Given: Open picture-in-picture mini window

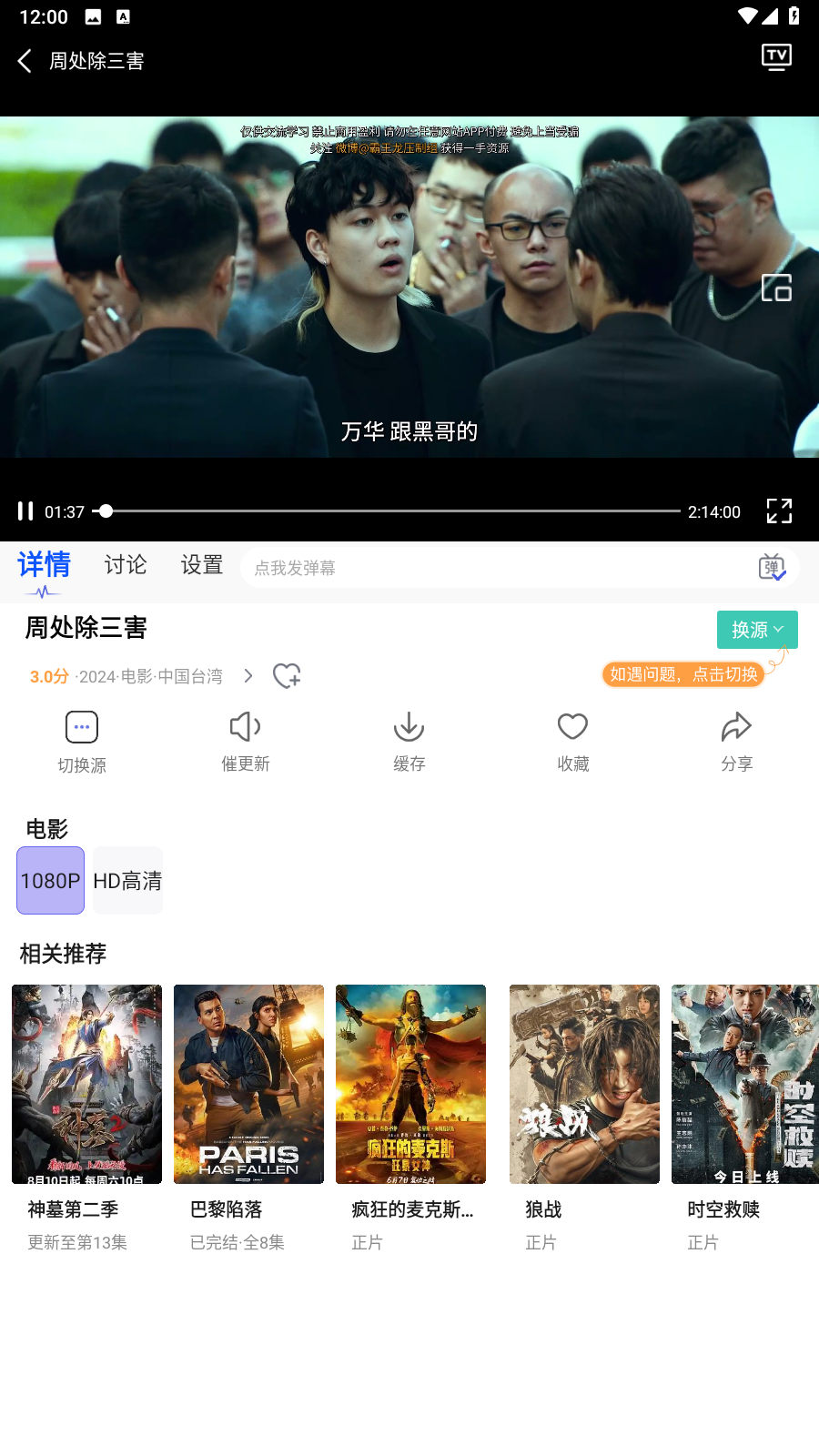Looking at the screenshot, I should (x=776, y=288).
